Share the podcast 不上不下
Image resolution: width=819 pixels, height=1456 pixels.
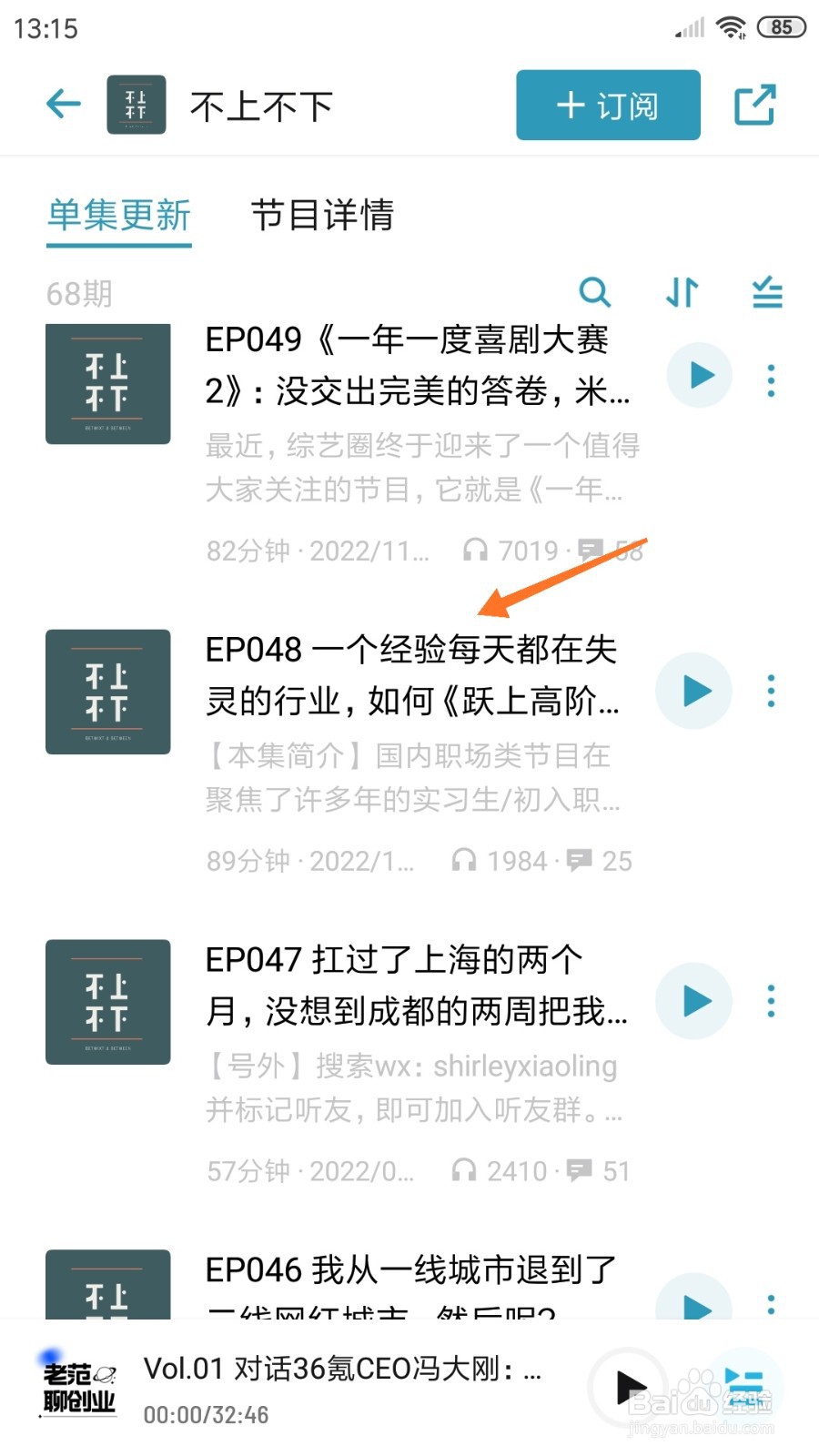click(x=756, y=104)
